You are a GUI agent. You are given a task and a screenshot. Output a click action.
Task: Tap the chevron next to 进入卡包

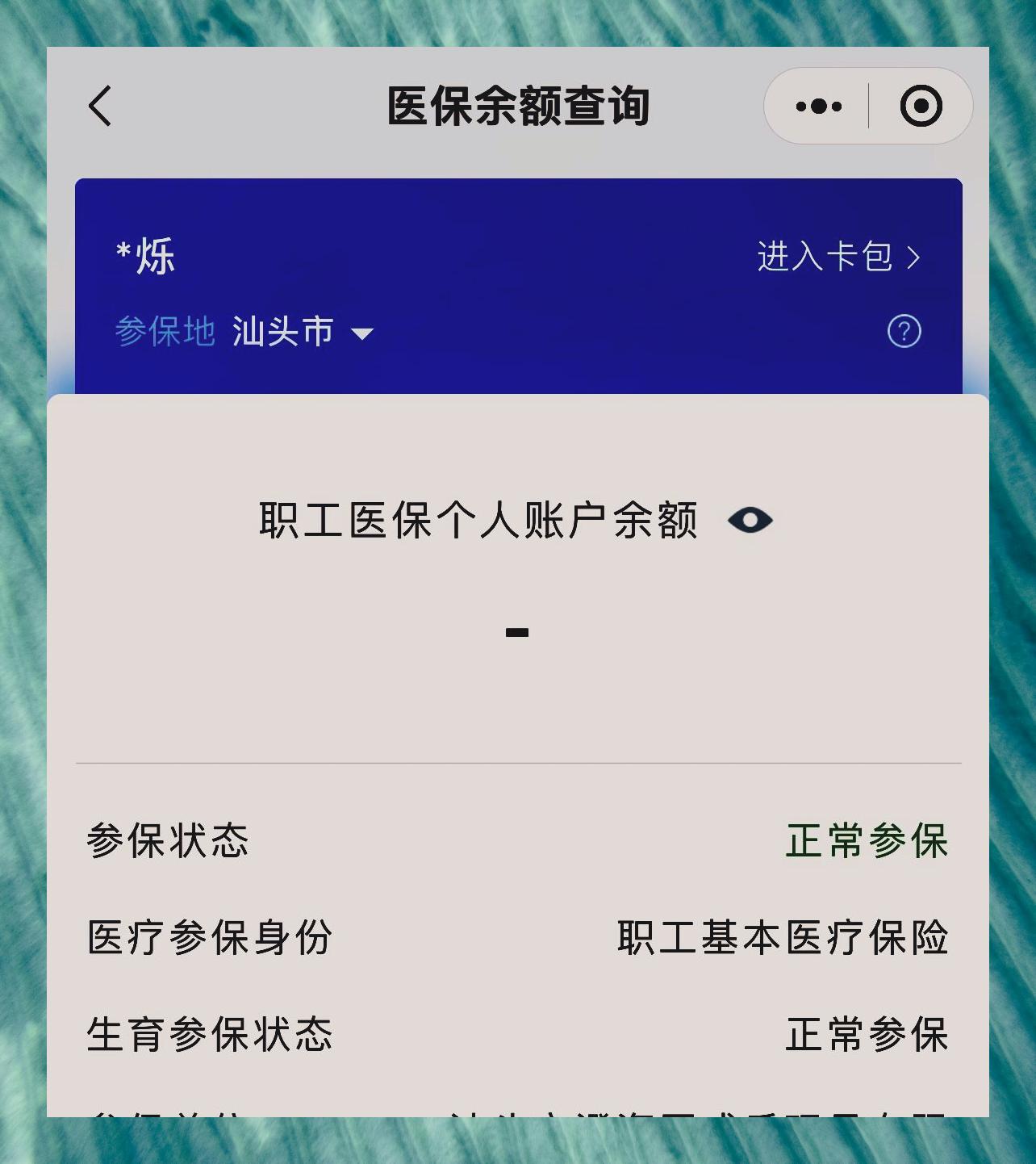click(914, 257)
